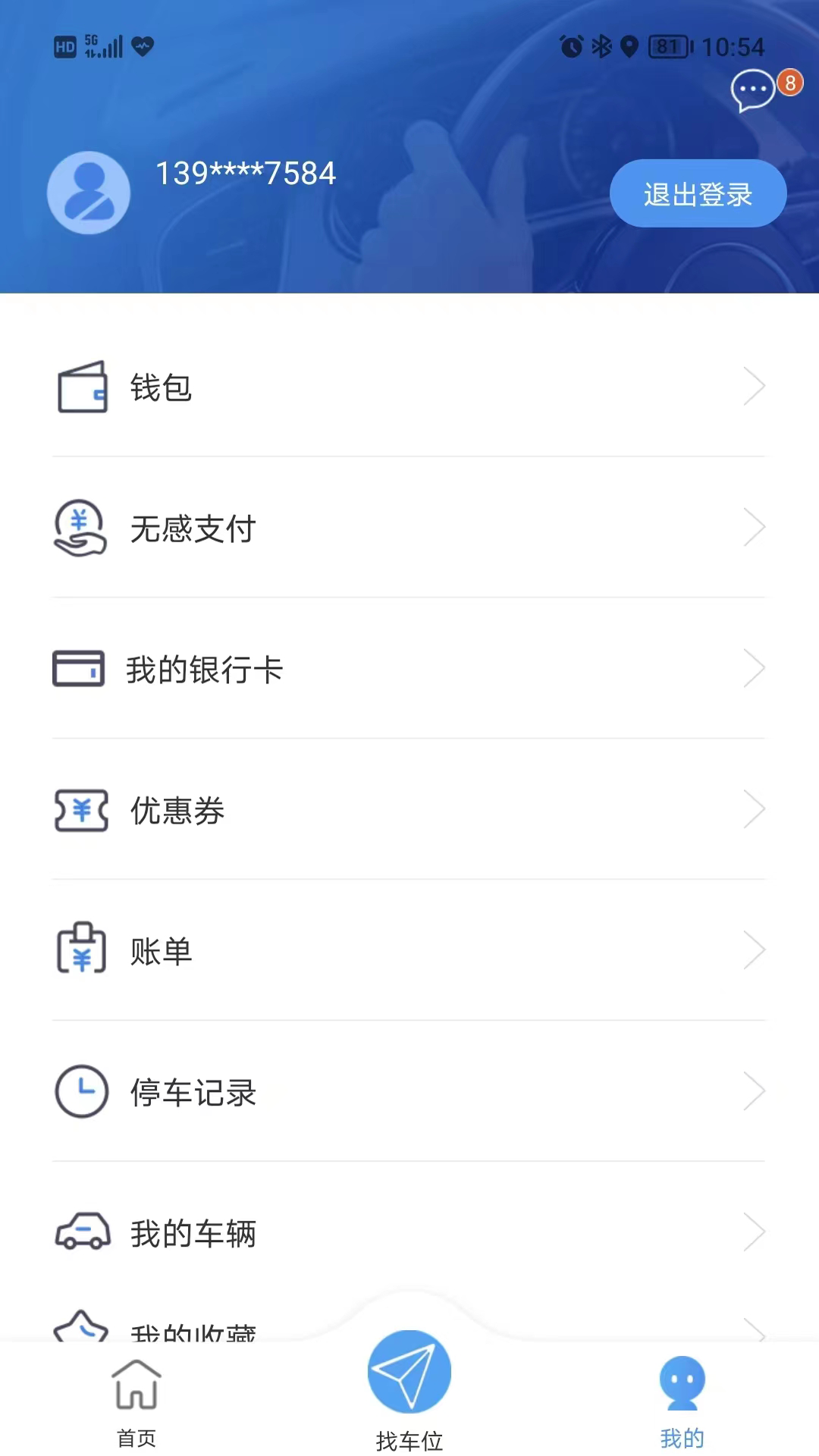Open 我的银行卡
Image resolution: width=819 pixels, height=1456 pixels.
[409, 669]
